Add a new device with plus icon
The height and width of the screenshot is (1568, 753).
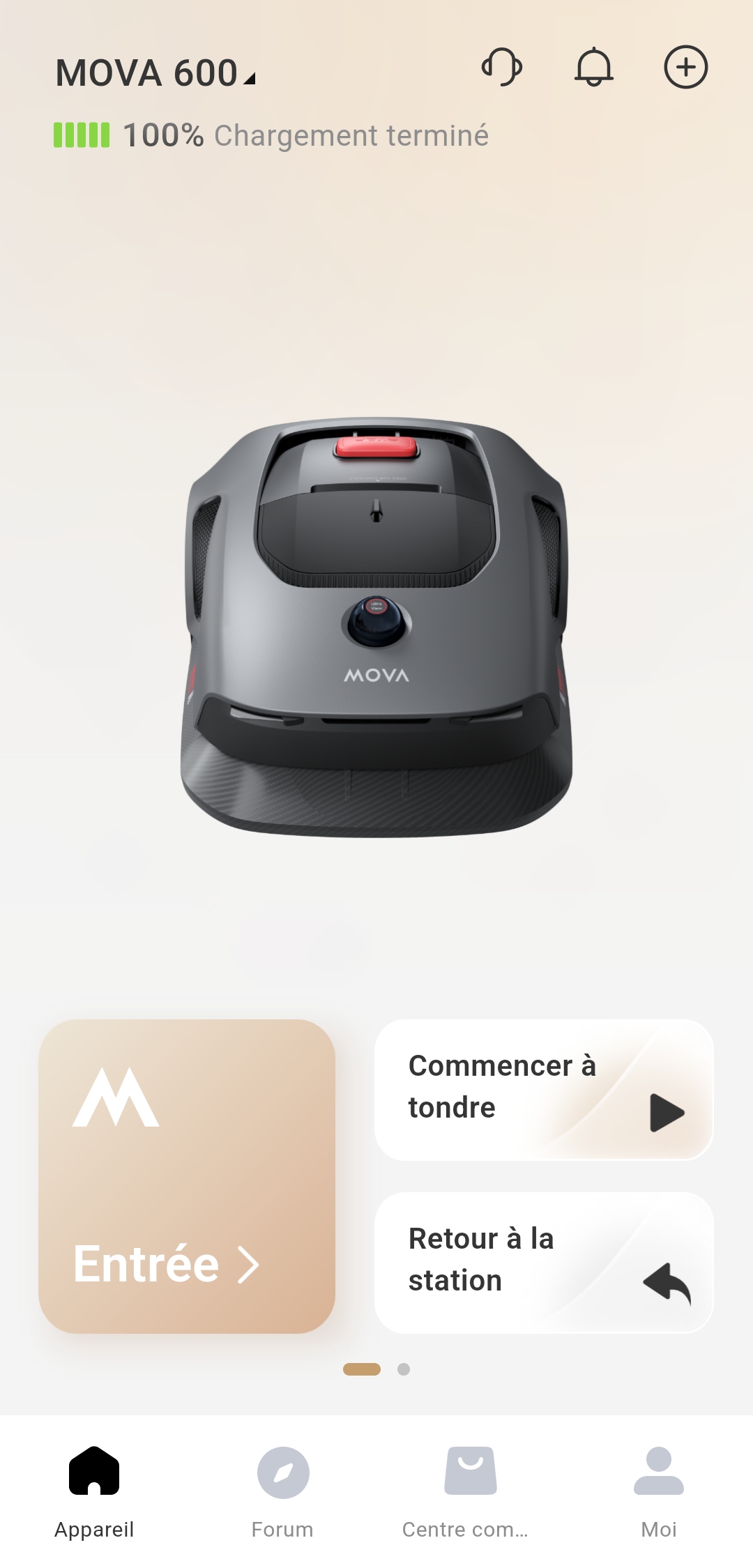pos(685,67)
